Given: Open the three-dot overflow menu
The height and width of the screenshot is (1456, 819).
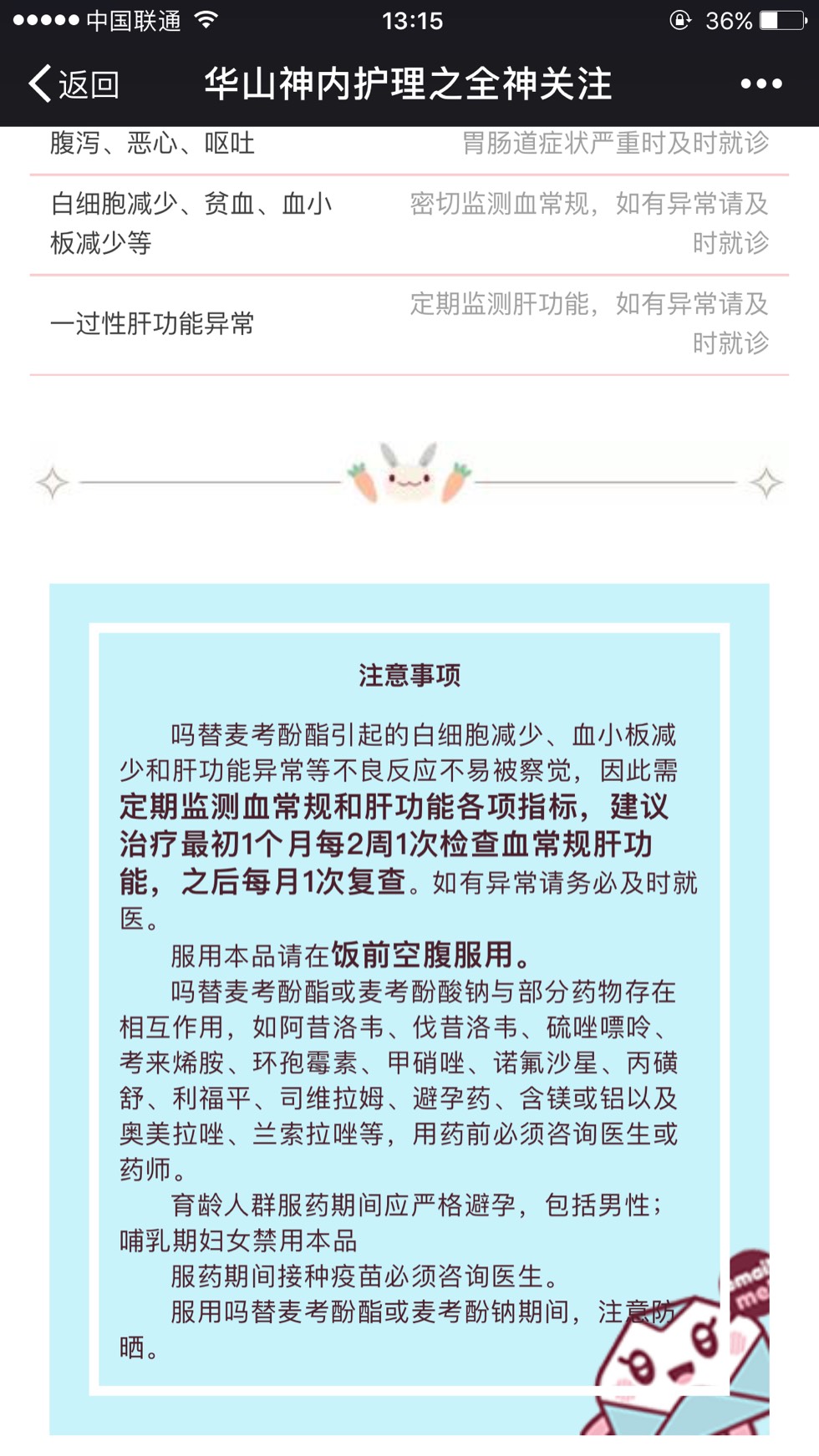Looking at the screenshot, I should (760, 84).
